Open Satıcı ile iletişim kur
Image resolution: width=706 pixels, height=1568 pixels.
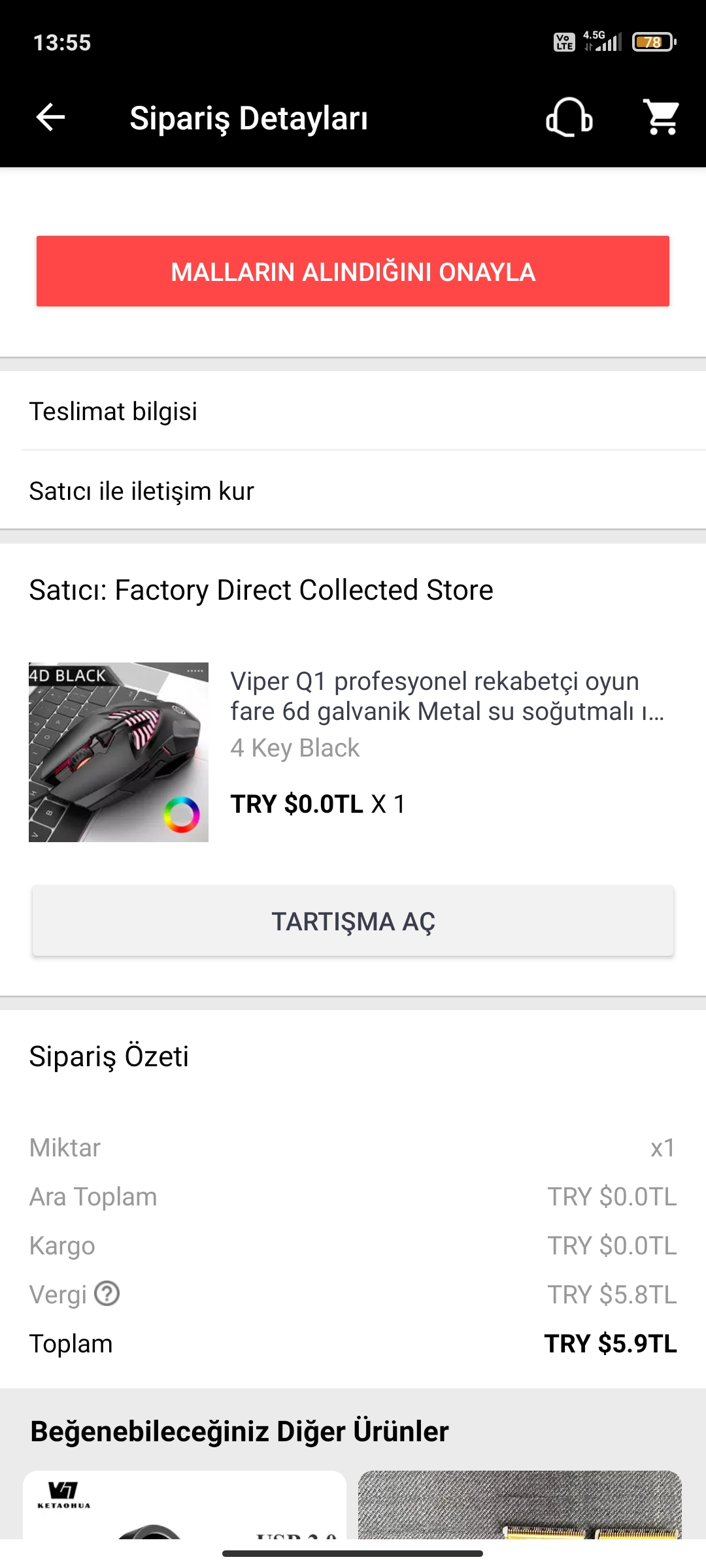point(353,491)
